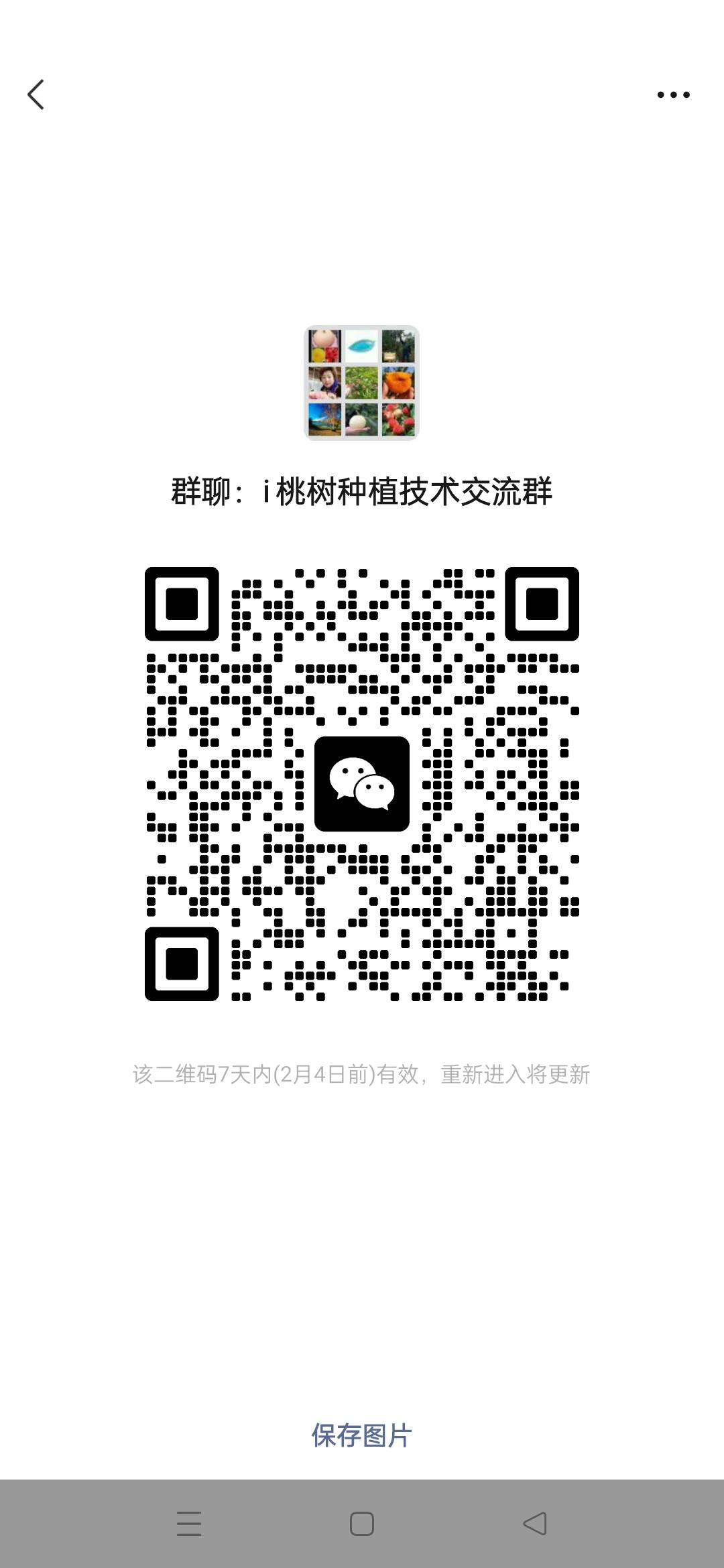This screenshot has height=1568, width=724.
Task: Open the system recent apps menu
Action: click(189, 1523)
